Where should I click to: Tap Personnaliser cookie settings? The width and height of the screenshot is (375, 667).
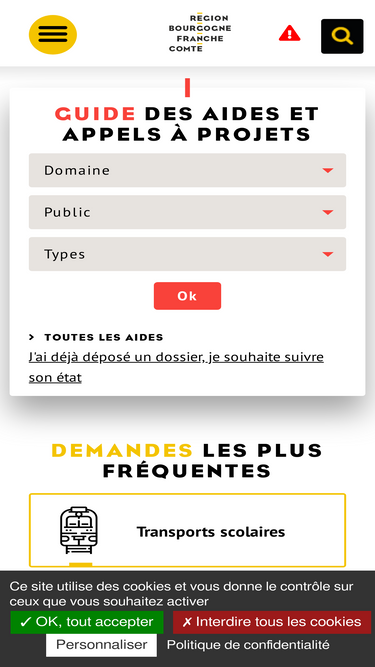click(x=102, y=645)
